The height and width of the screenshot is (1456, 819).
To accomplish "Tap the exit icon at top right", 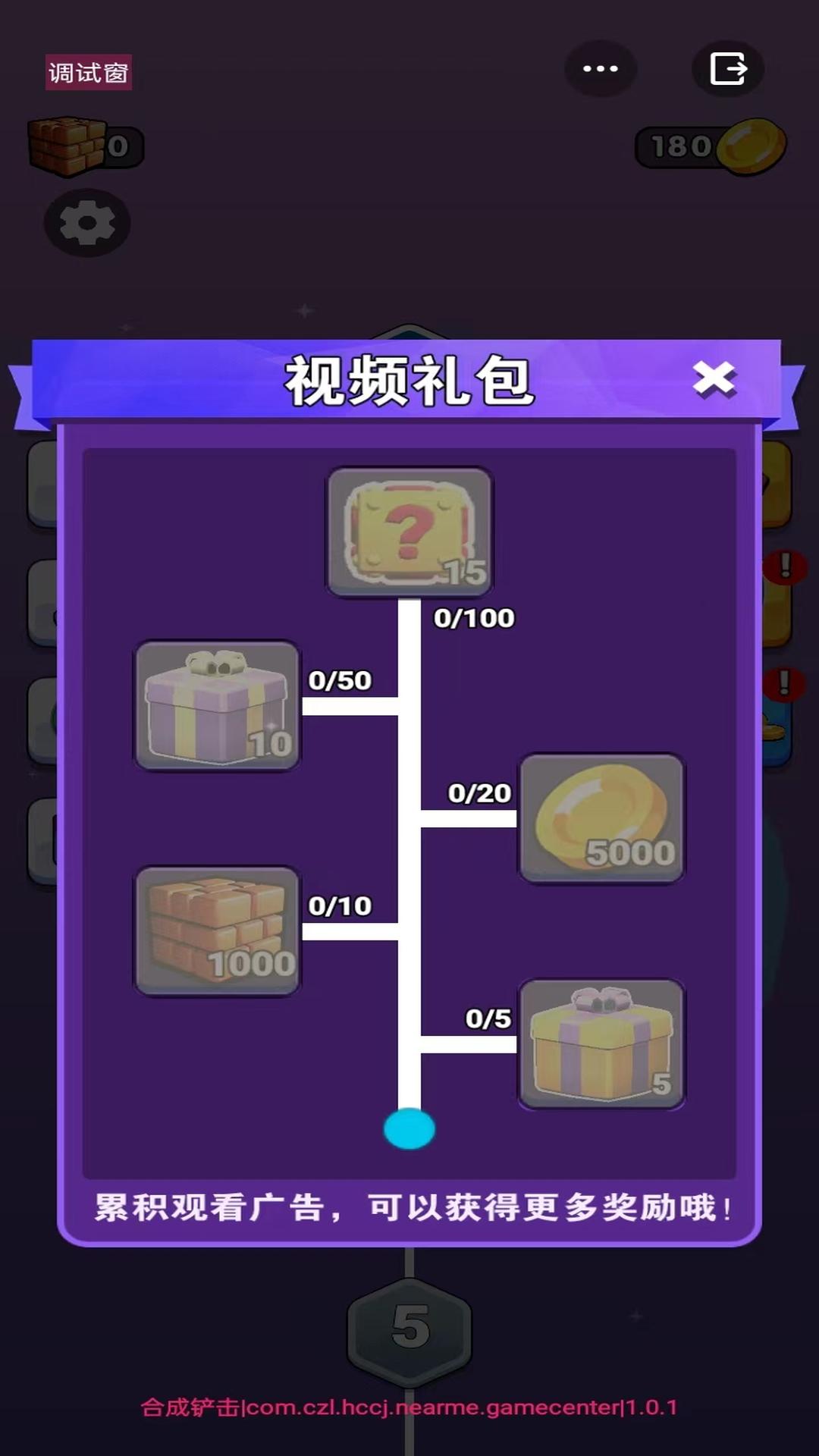I will pos(728,69).
